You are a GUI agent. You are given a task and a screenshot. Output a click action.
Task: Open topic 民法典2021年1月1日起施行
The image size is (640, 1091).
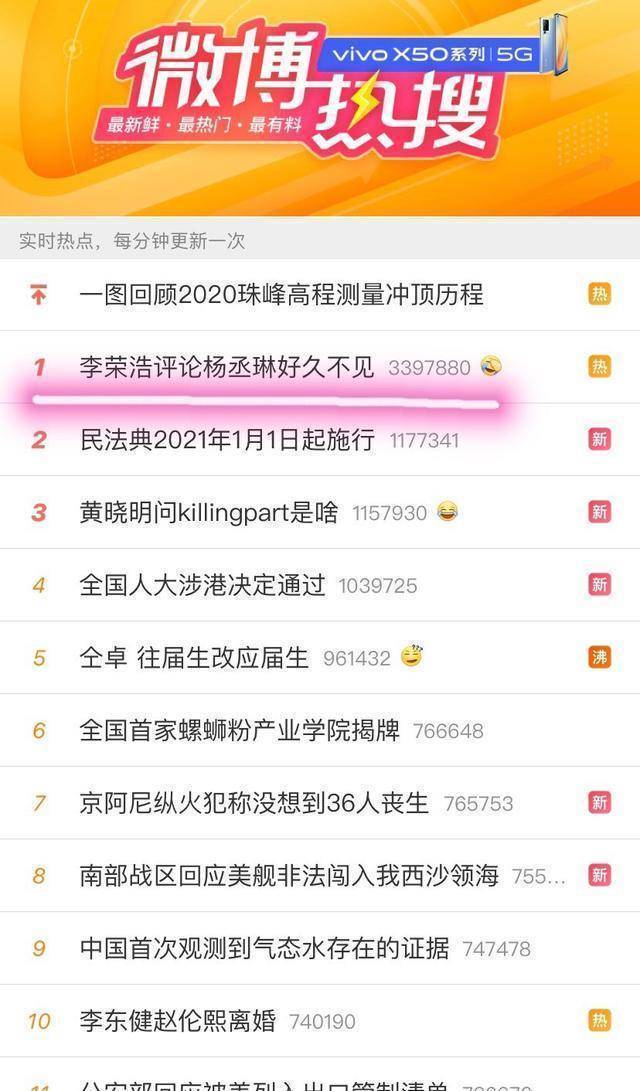pyautogui.click(x=227, y=440)
